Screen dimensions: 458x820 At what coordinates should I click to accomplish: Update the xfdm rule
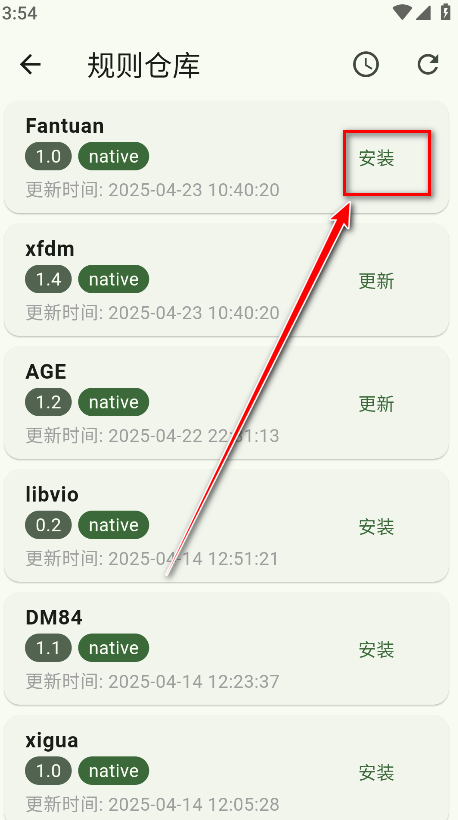(x=376, y=281)
